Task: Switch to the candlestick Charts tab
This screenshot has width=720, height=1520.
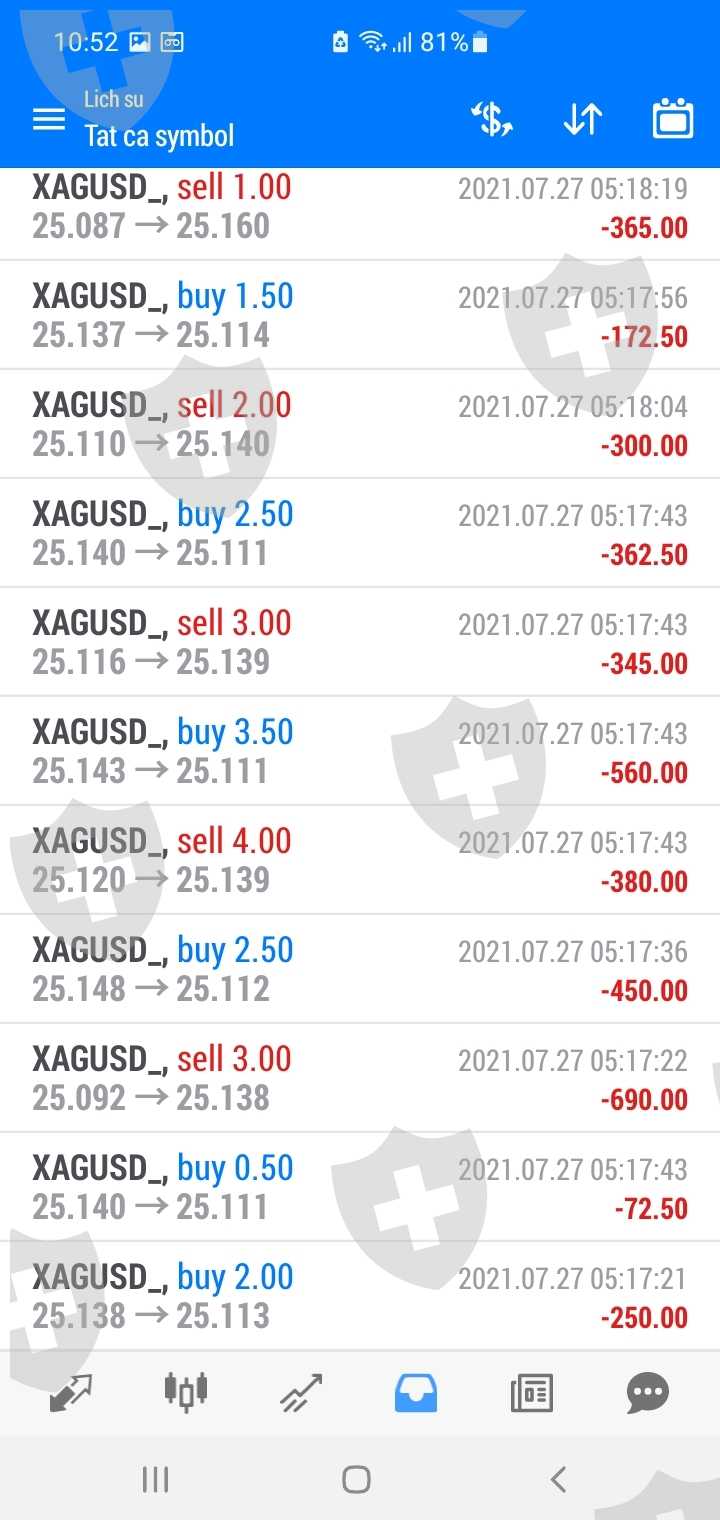Action: 186,1392
